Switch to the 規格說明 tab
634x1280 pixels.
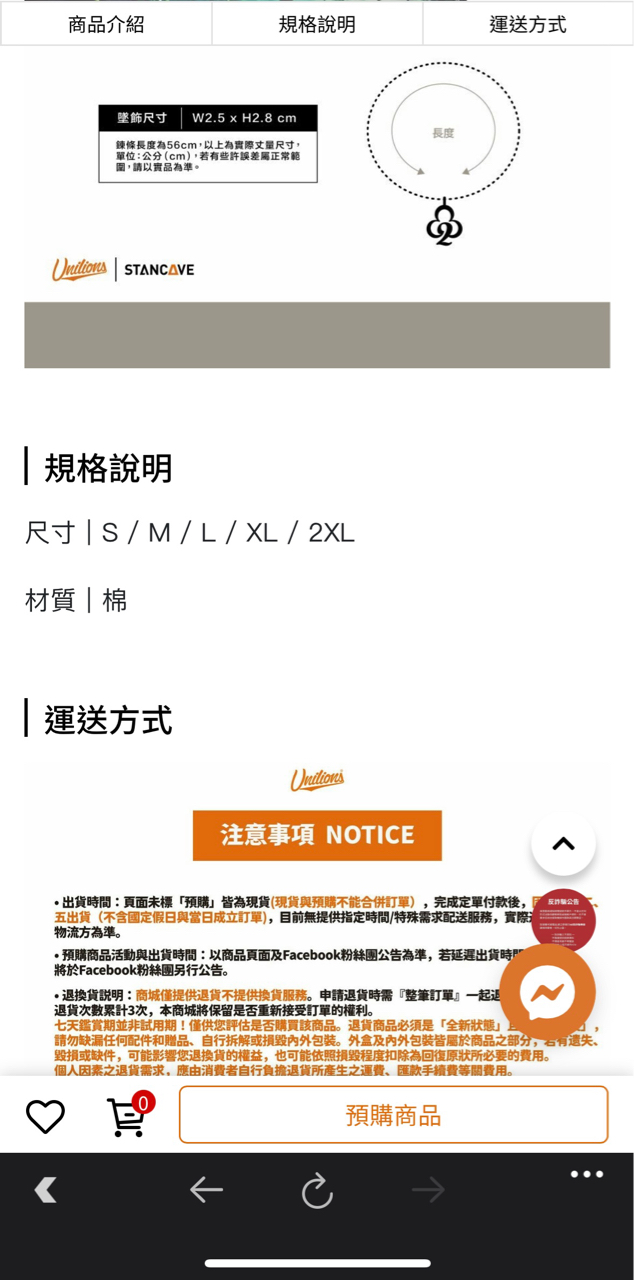[x=317, y=25]
